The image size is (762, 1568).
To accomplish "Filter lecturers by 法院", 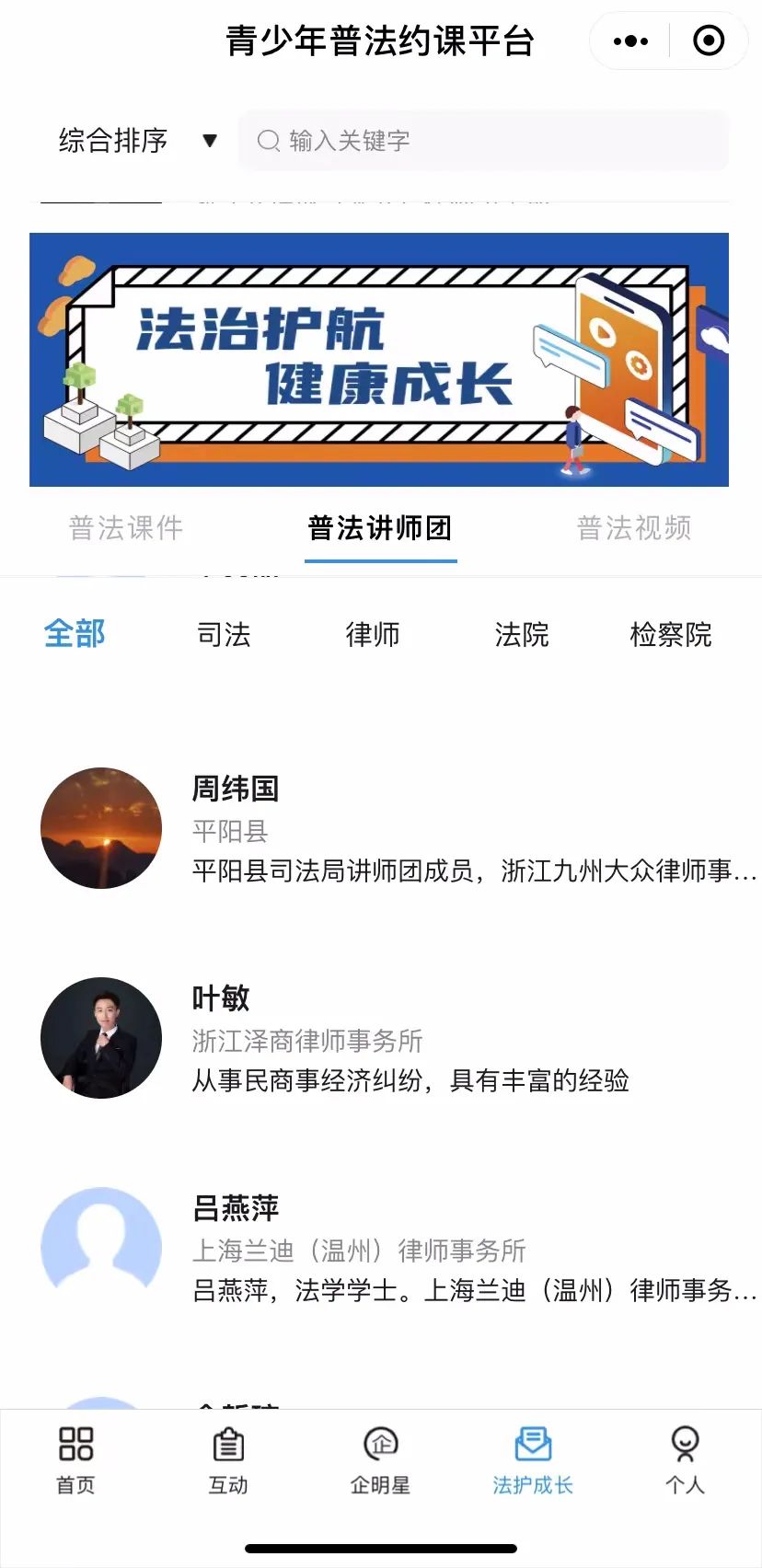I will 522,634.
